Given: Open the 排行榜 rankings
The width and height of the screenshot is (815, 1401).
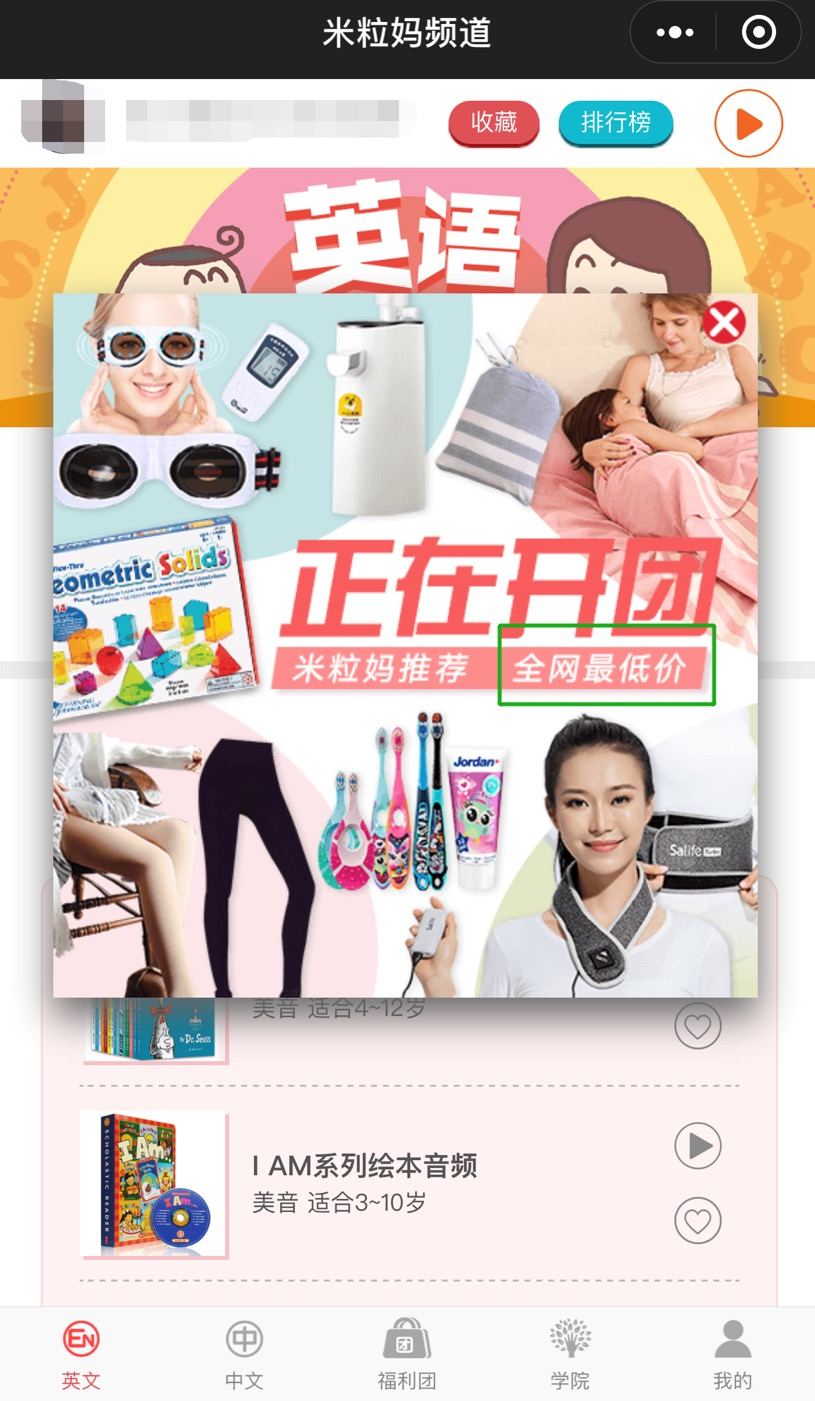Looking at the screenshot, I should pyautogui.click(x=615, y=123).
